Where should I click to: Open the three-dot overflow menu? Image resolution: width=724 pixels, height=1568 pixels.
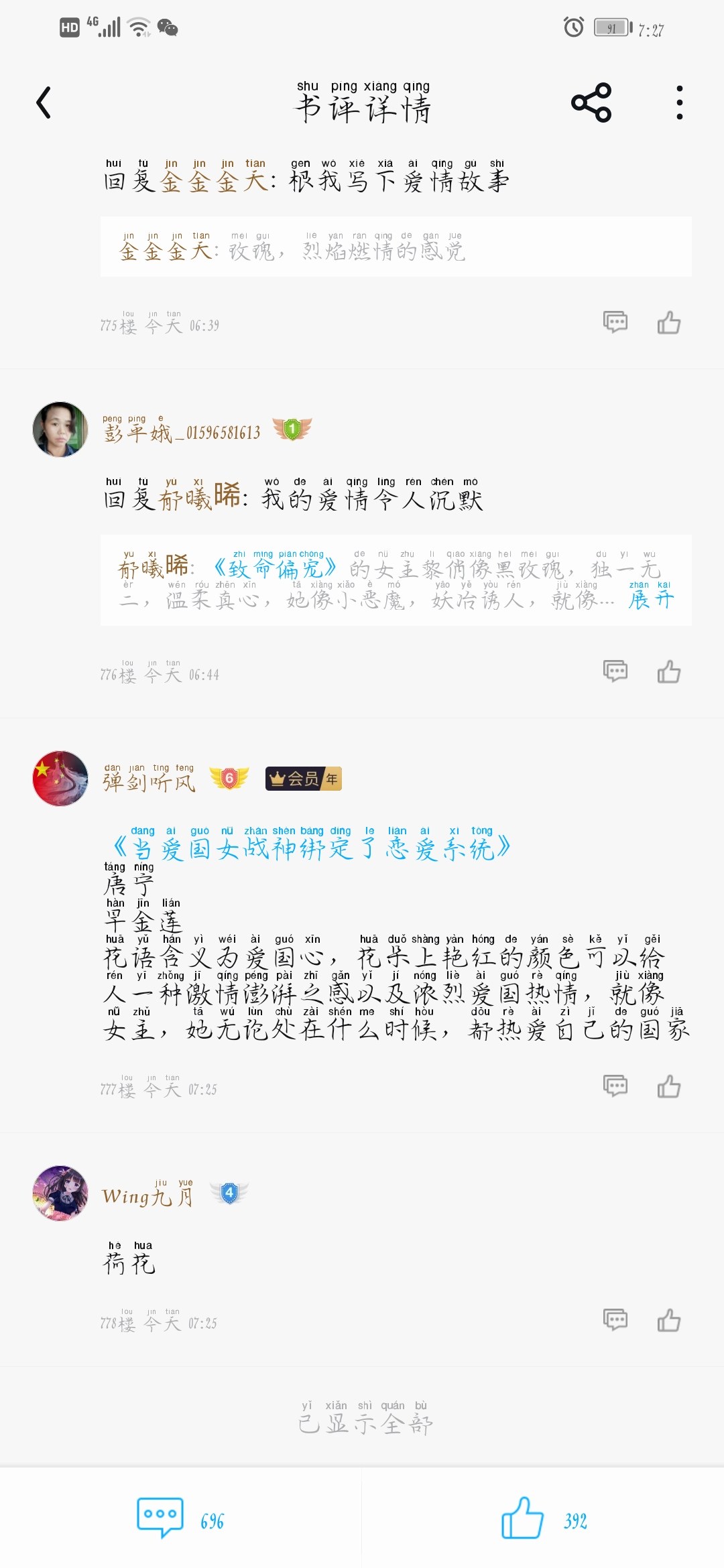pos(680,103)
